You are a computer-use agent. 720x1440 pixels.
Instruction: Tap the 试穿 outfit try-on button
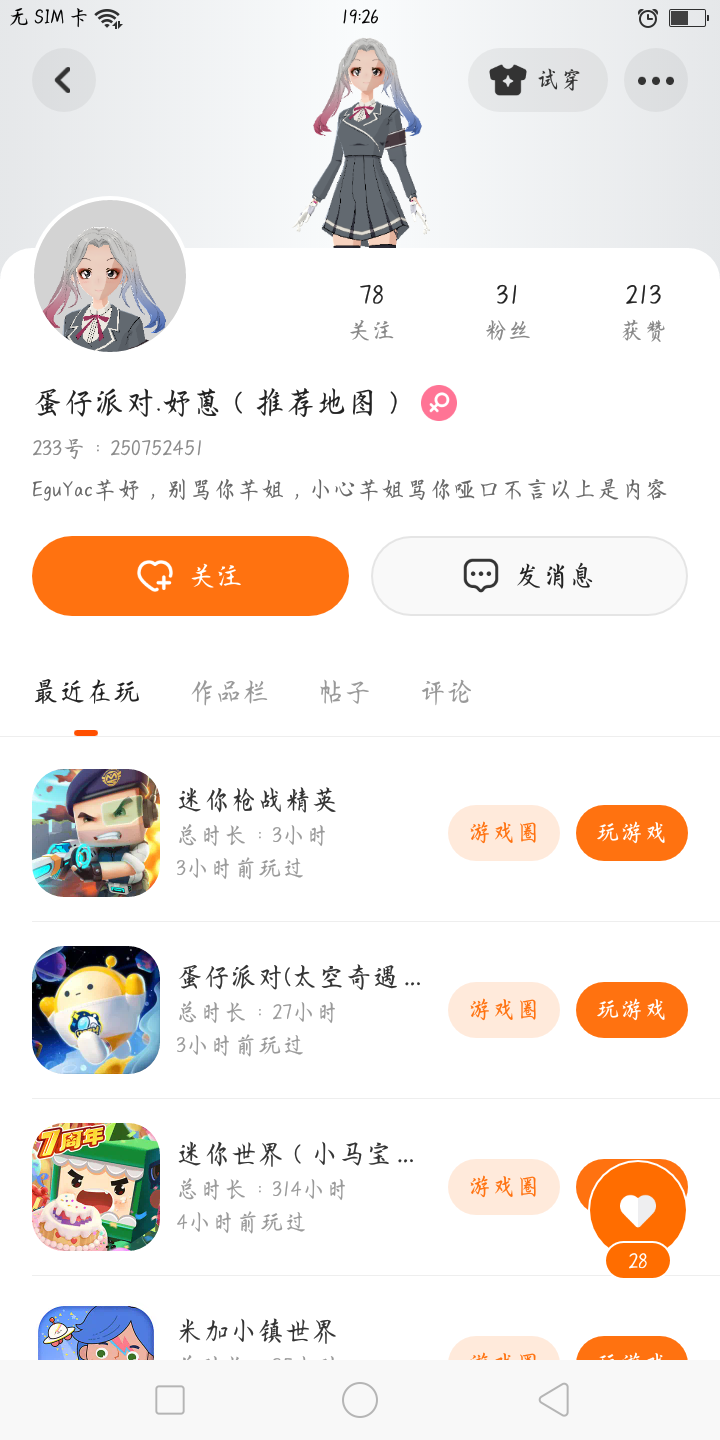tap(537, 80)
